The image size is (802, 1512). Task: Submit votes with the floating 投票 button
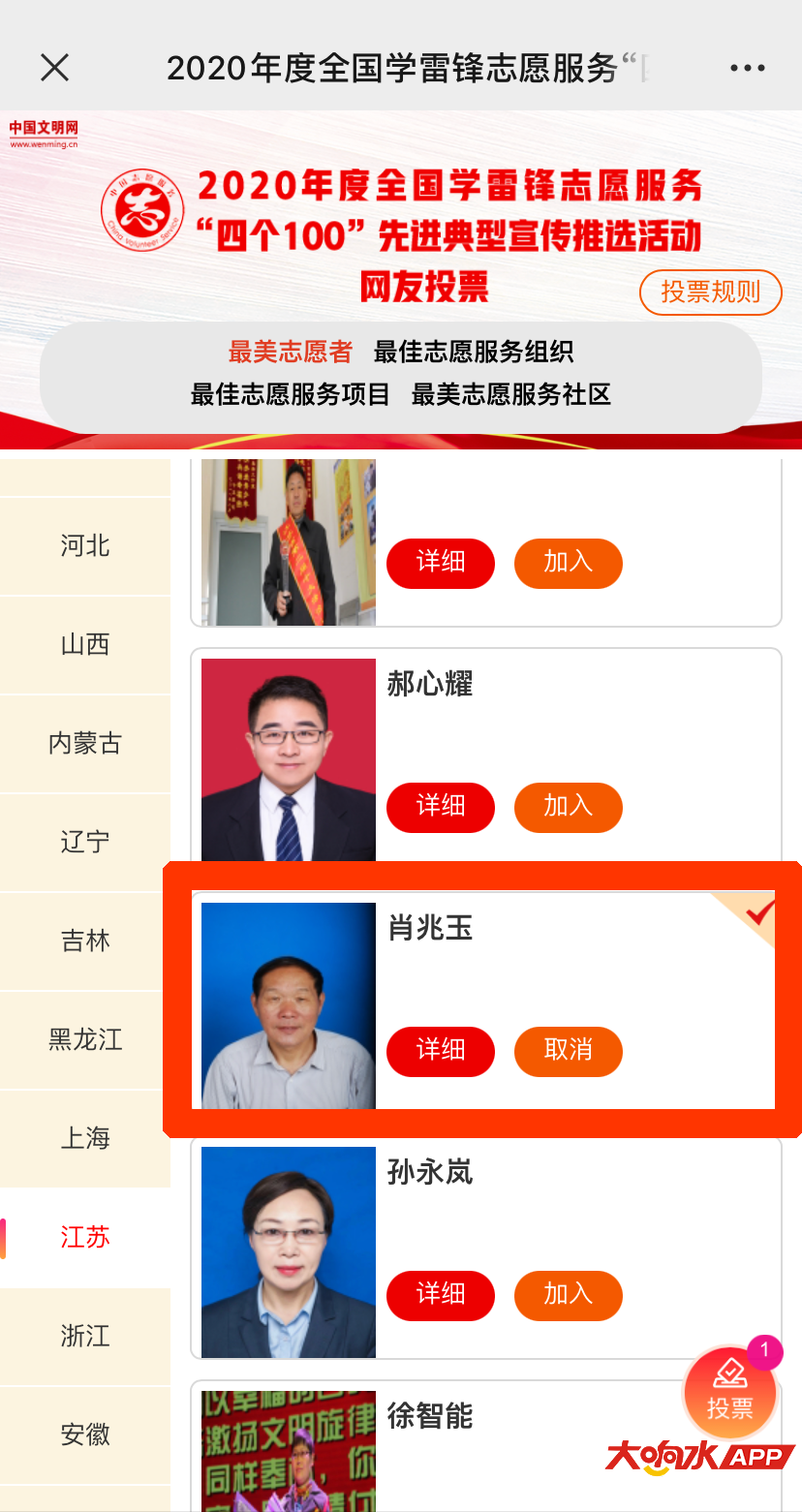pos(729,1393)
